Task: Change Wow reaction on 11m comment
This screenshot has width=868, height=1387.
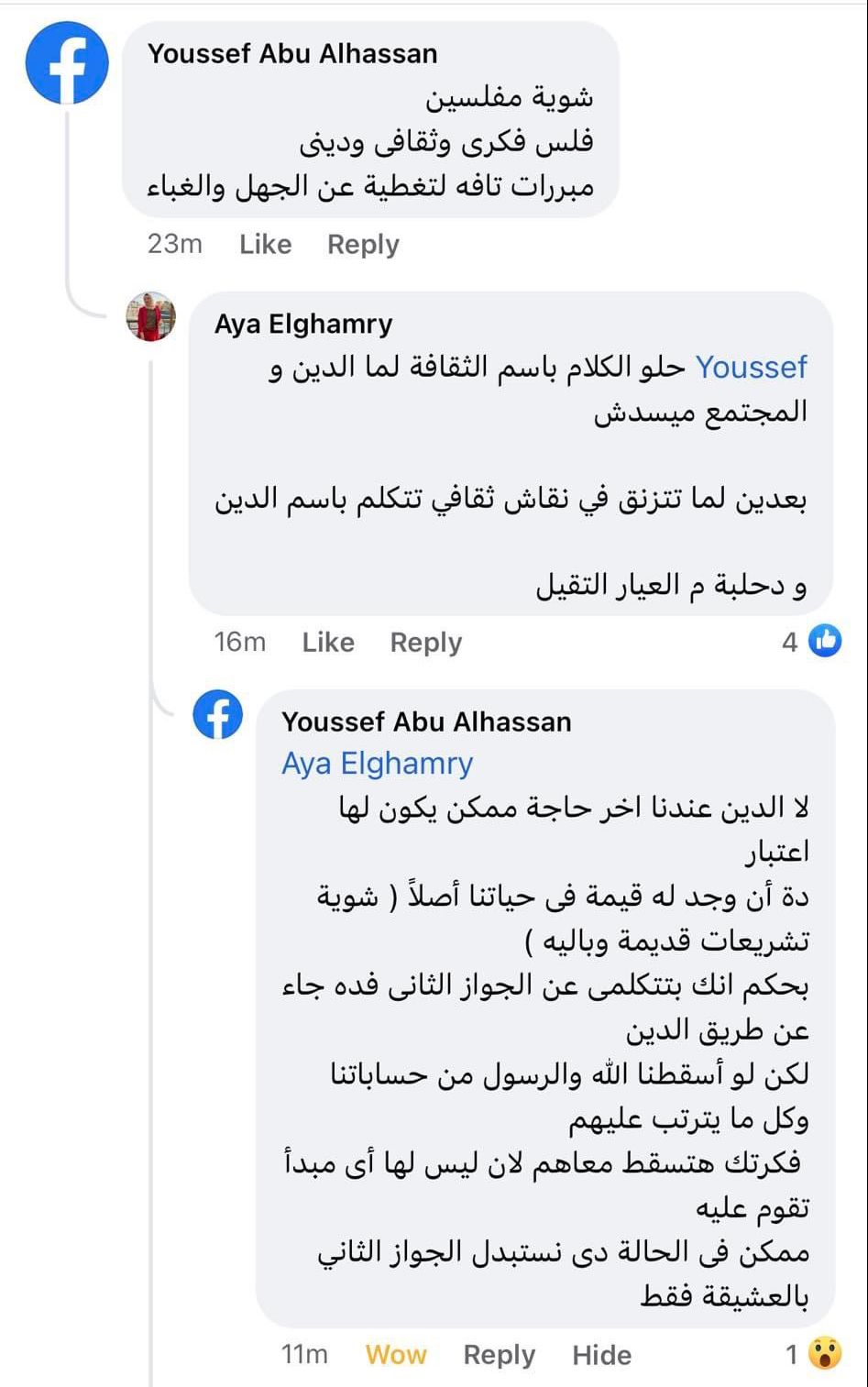Action: click(x=396, y=1355)
